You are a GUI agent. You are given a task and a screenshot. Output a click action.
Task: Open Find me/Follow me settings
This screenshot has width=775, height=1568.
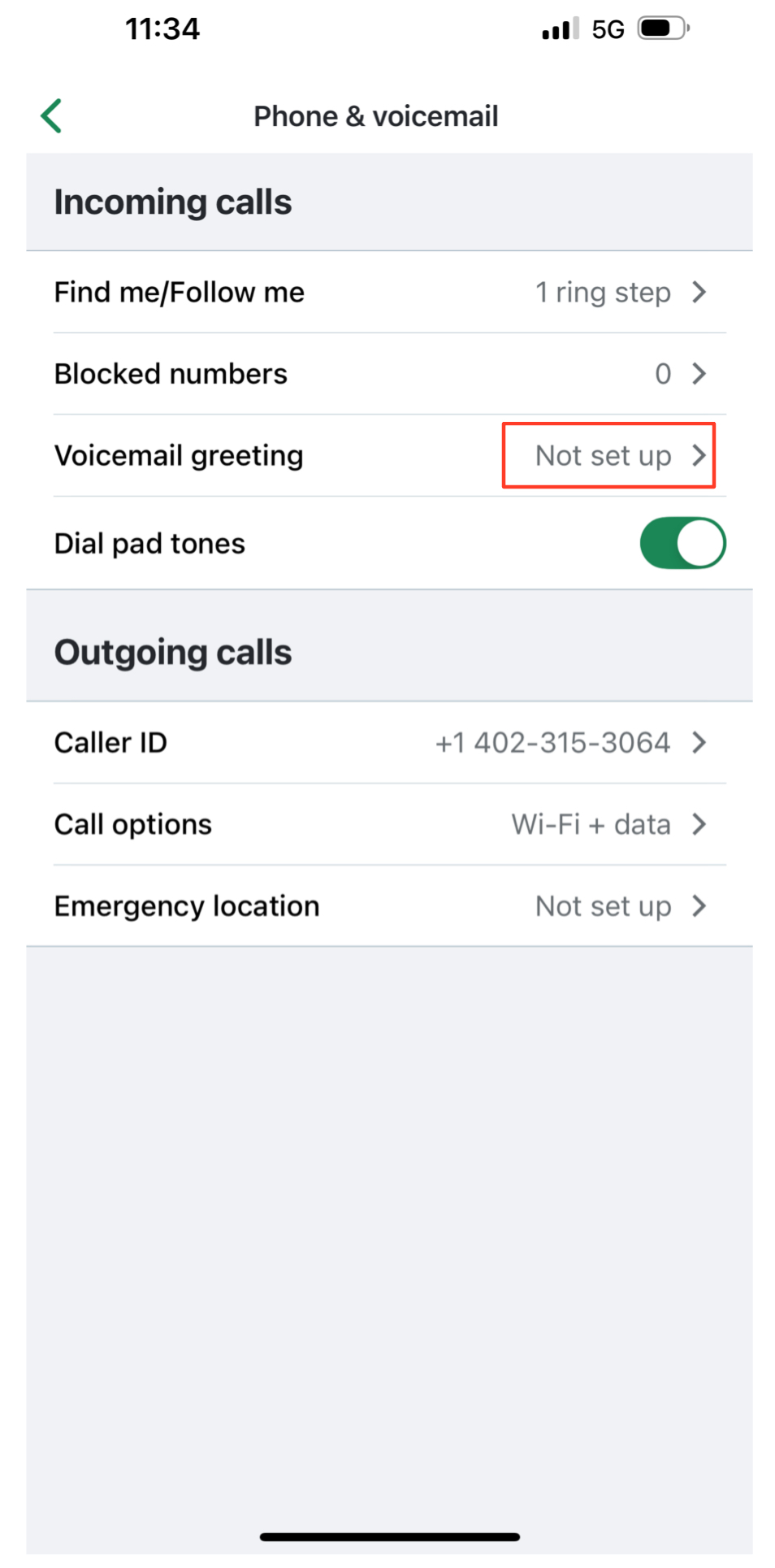point(388,293)
